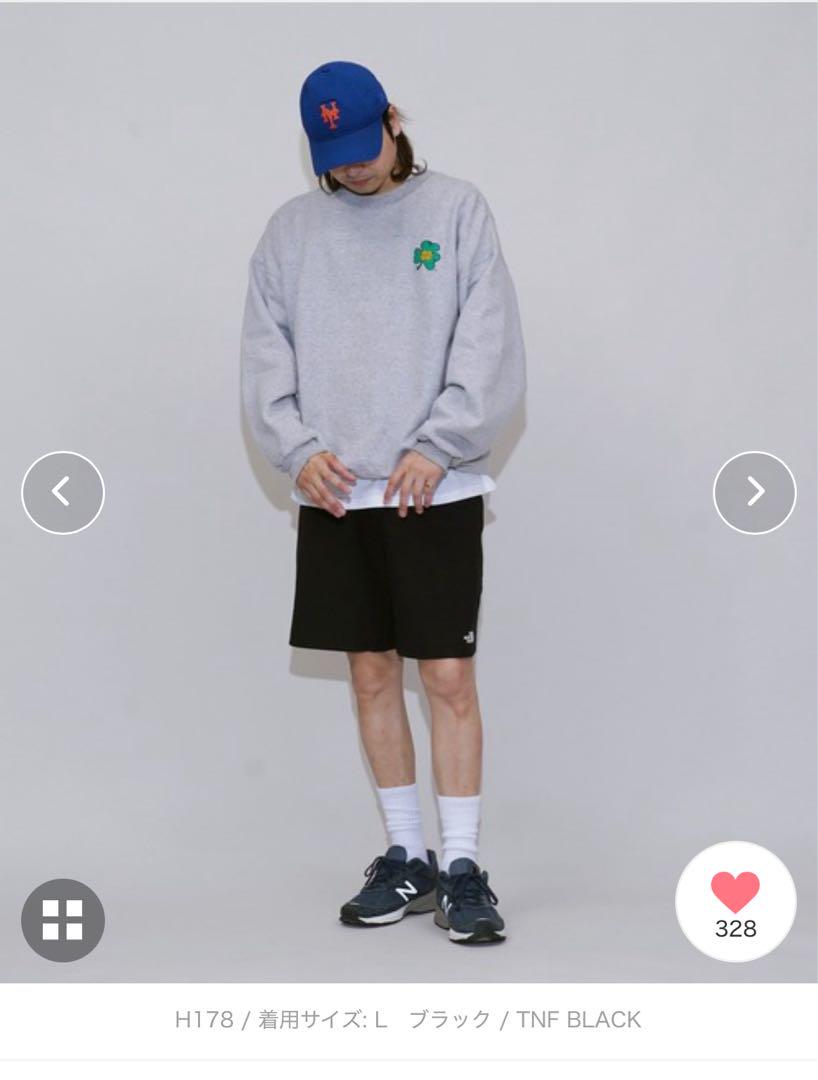818x1080 pixels.
Task: Go to the next product image
Action: pos(754,492)
